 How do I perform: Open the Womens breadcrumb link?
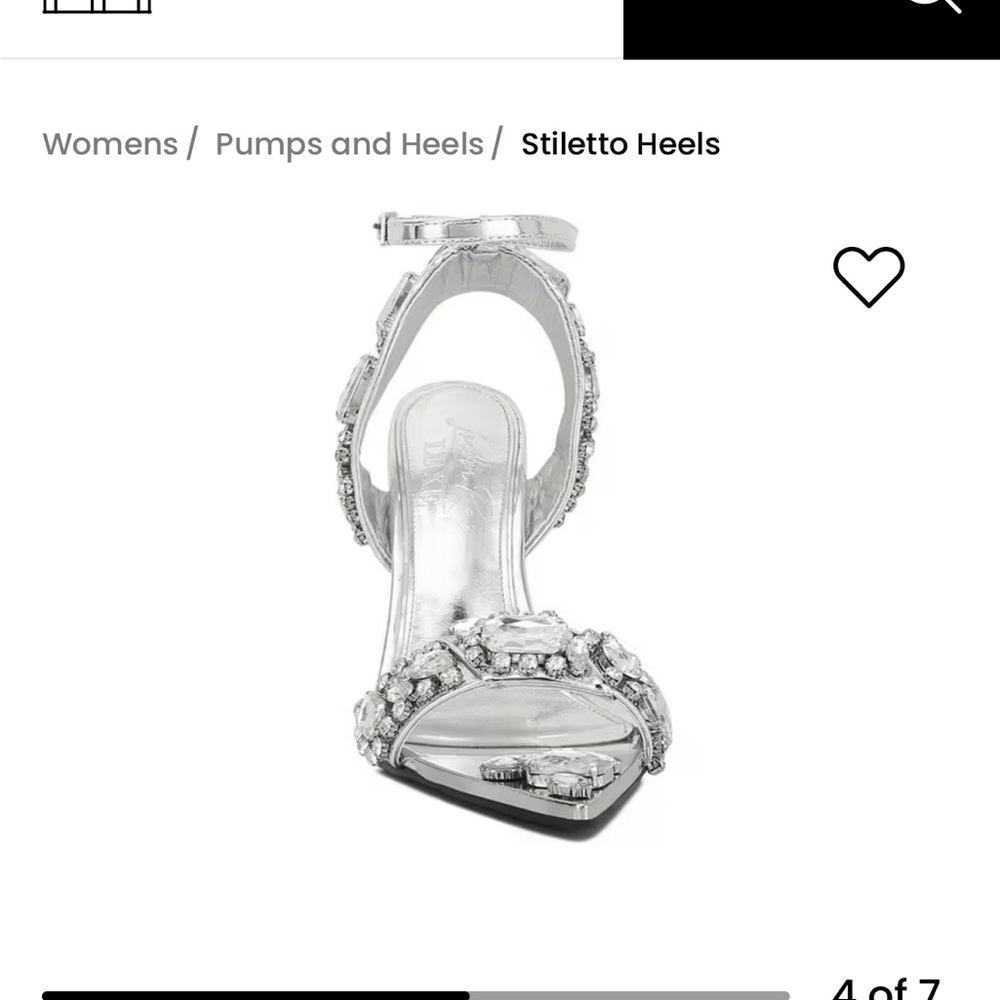[x=110, y=144]
